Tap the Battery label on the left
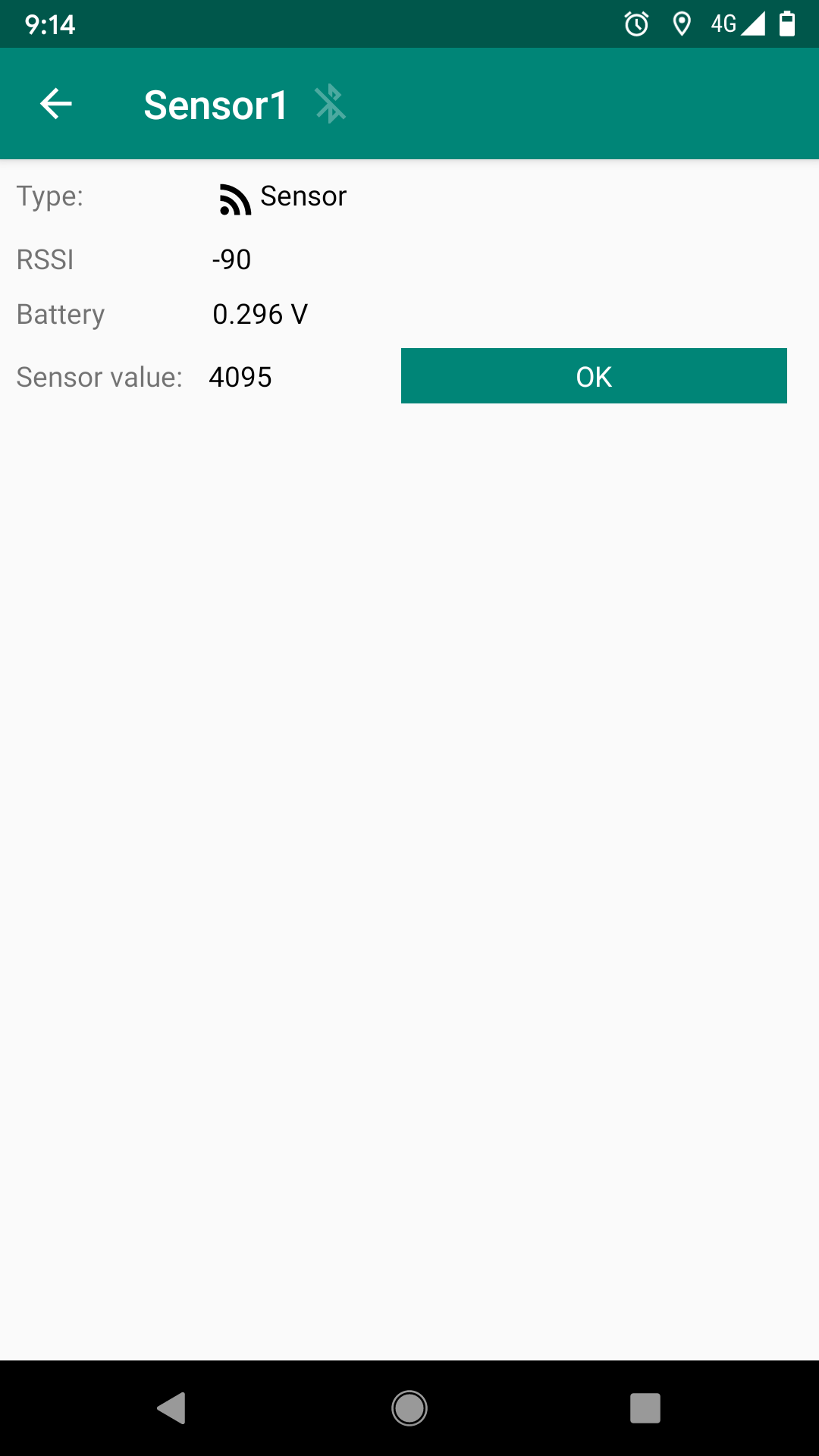 pyautogui.click(x=60, y=314)
